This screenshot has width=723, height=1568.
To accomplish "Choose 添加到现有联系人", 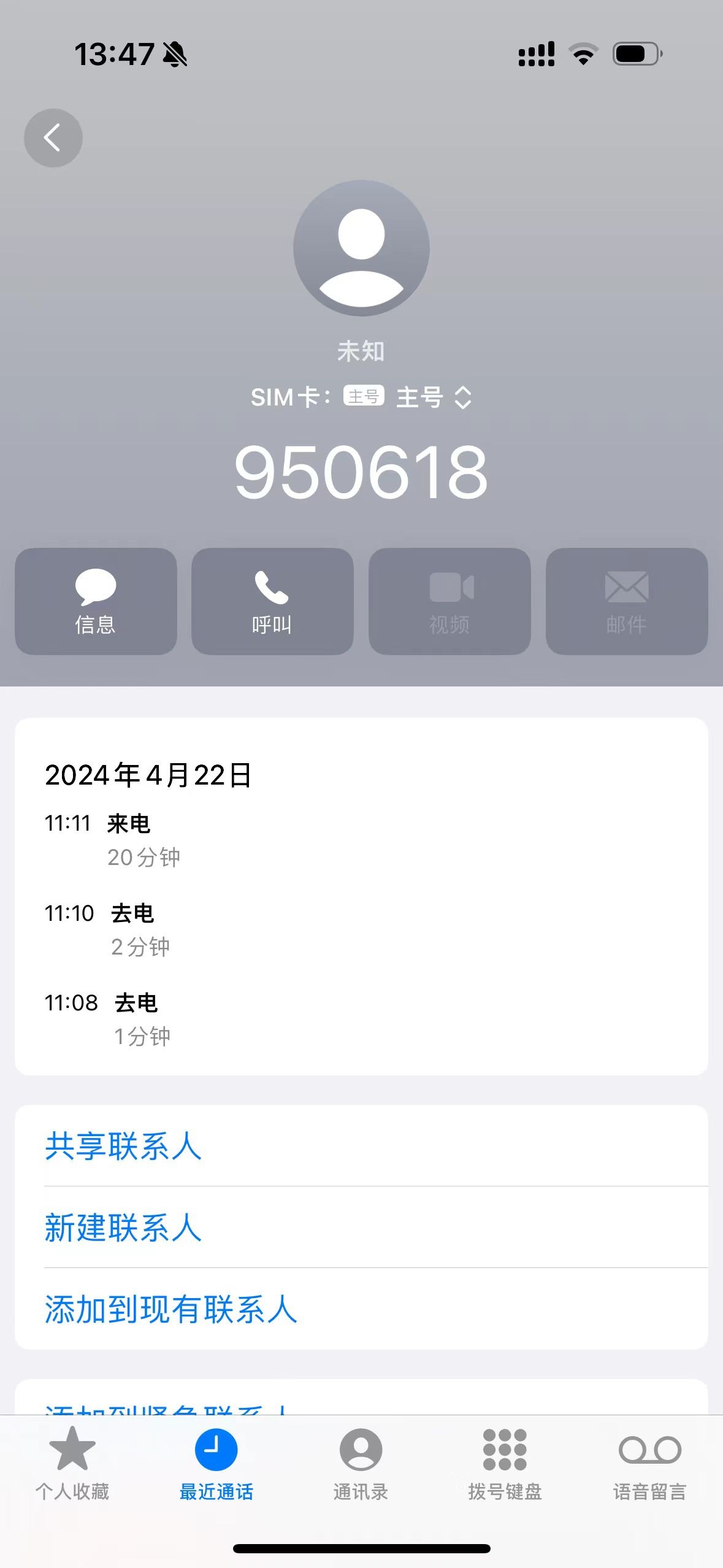I will 171,1309.
